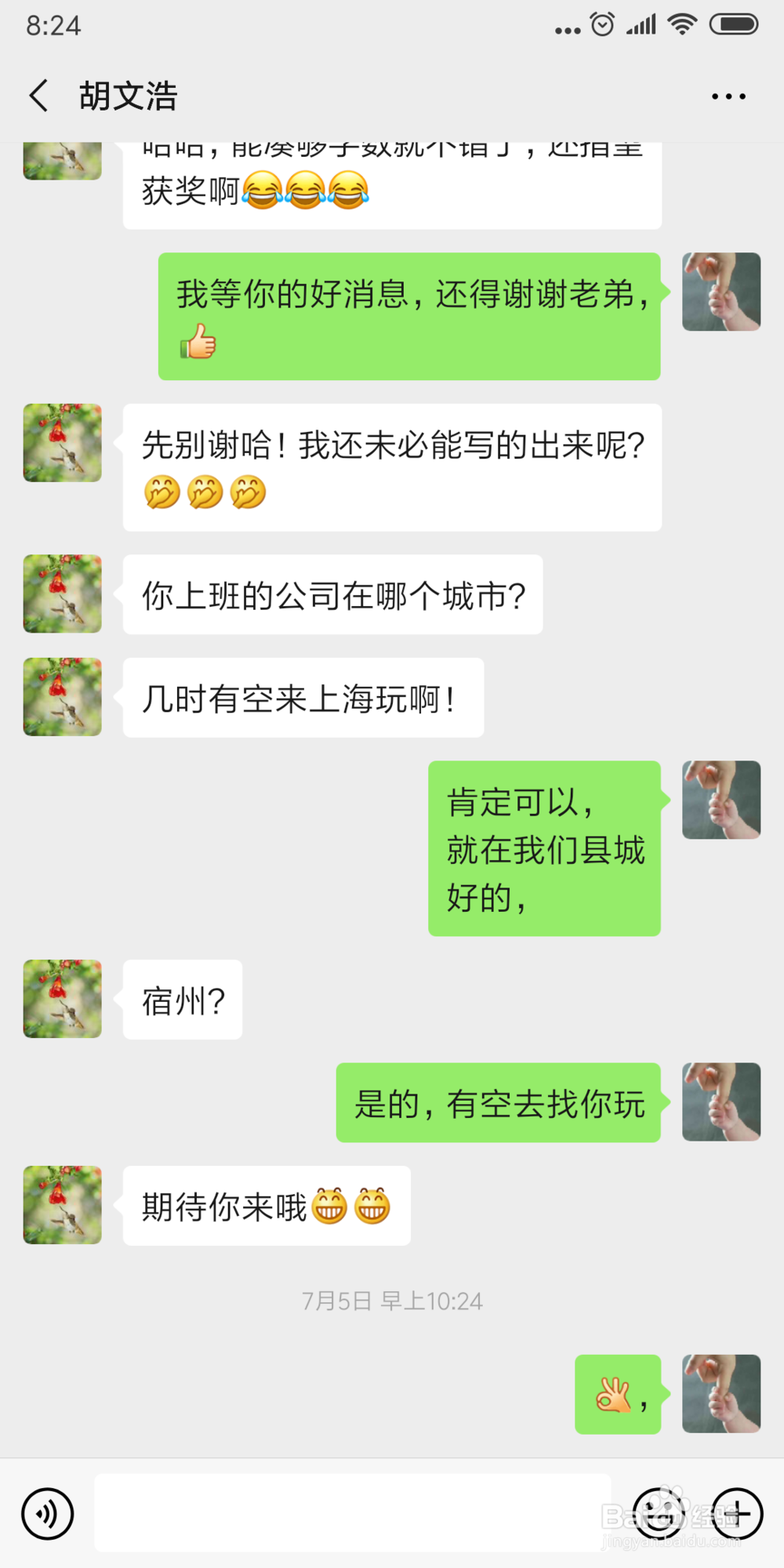This screenshot has height=1568, width=784.
Task: Select the 几时有空来上海玩啊 message
Action: [302, 698]
